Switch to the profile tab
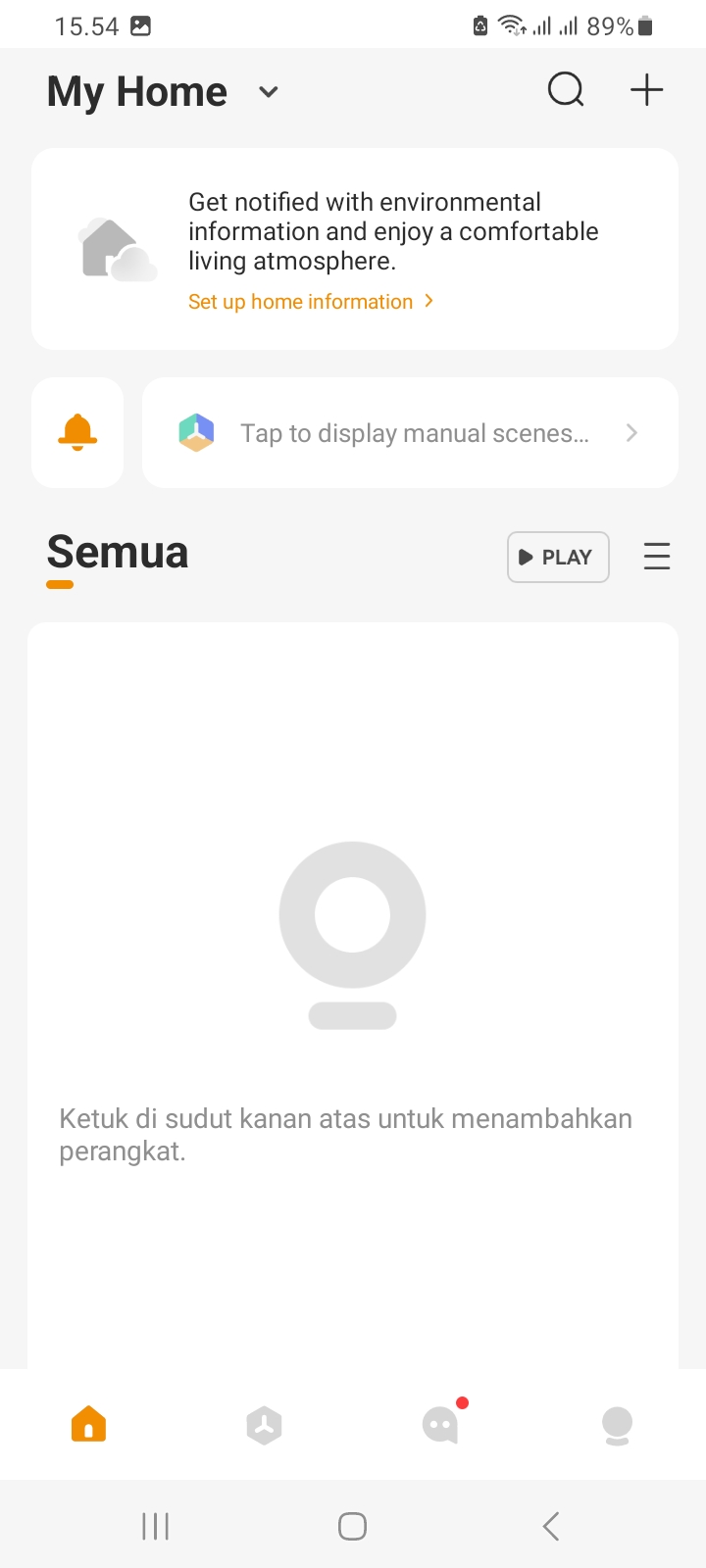The image size is (706, 1568). (617, 1425)
